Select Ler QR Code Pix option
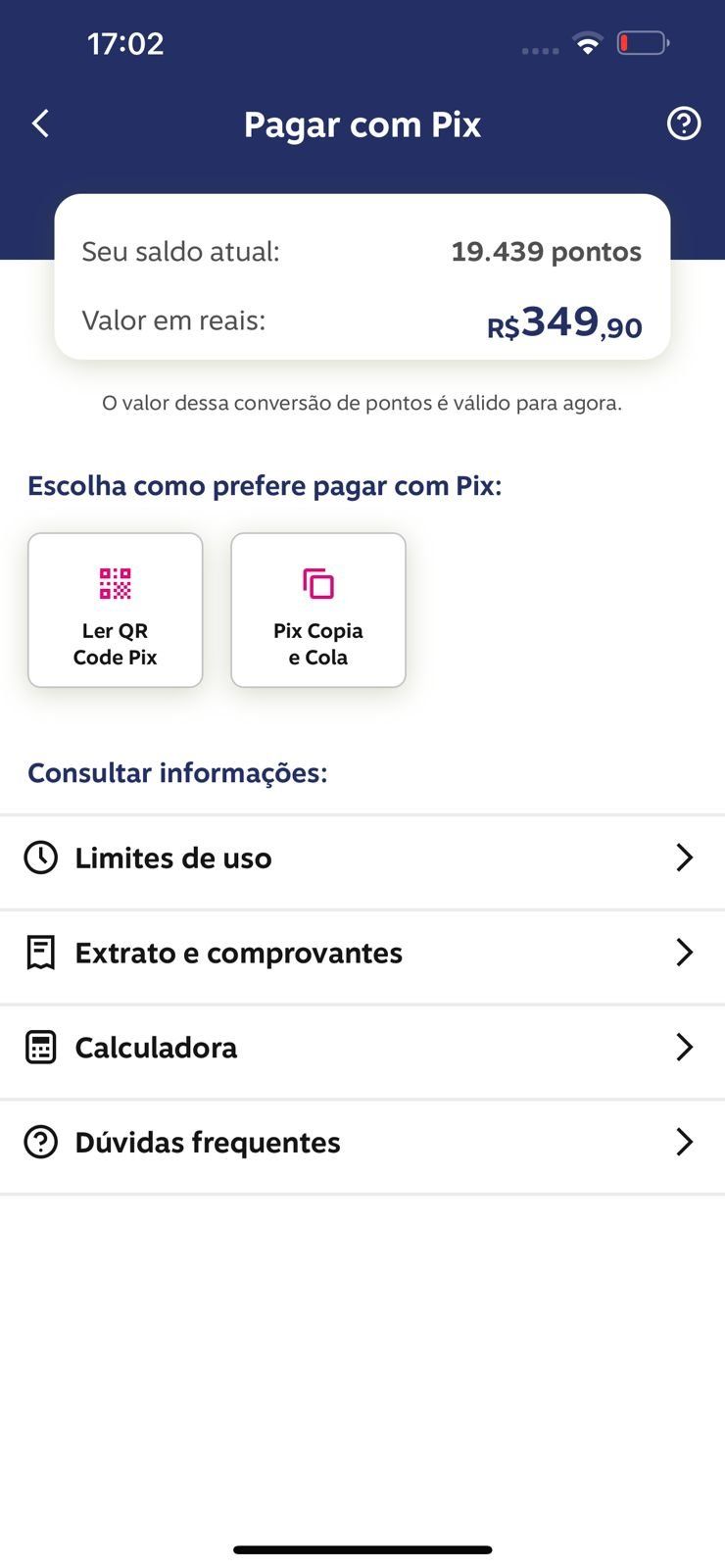Viewport: 725px width, 1568px height. [116, 610]
